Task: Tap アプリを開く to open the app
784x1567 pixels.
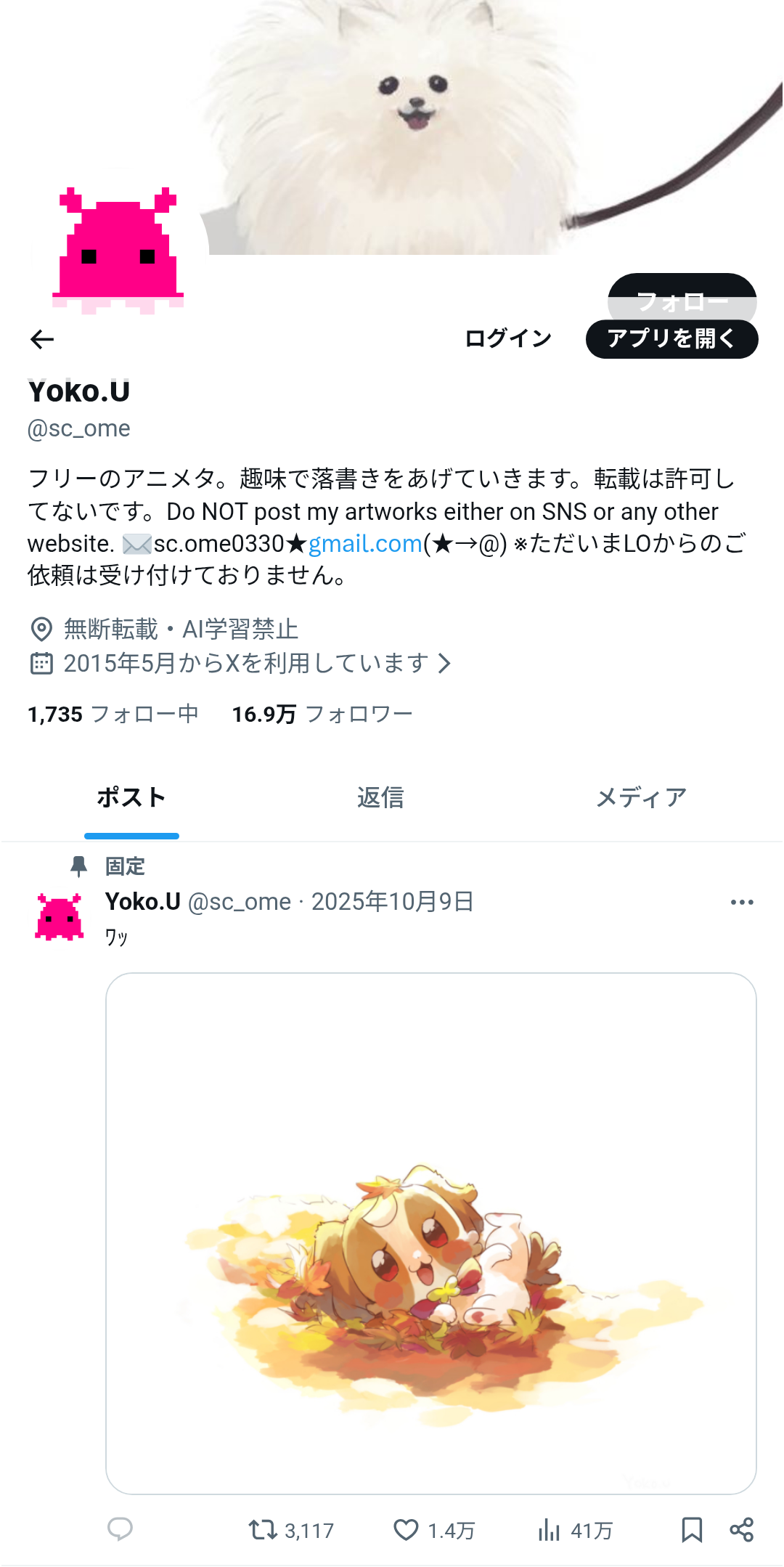Action: click(x=671, y=339)
